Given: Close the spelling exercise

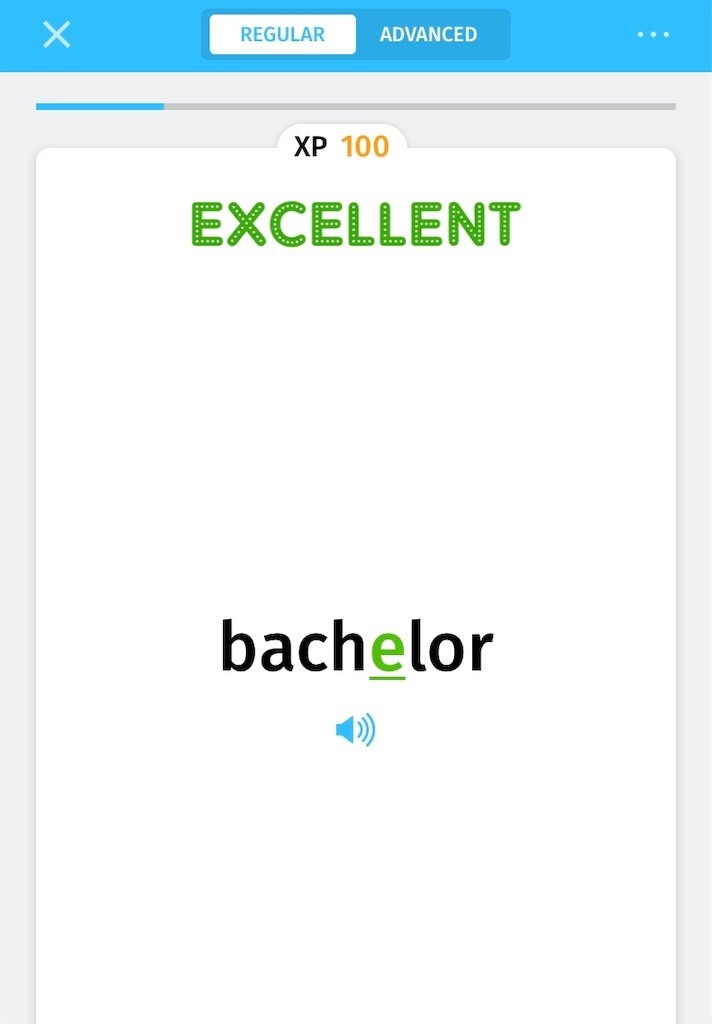Looking at the screenshot, I should coord(57,35).
